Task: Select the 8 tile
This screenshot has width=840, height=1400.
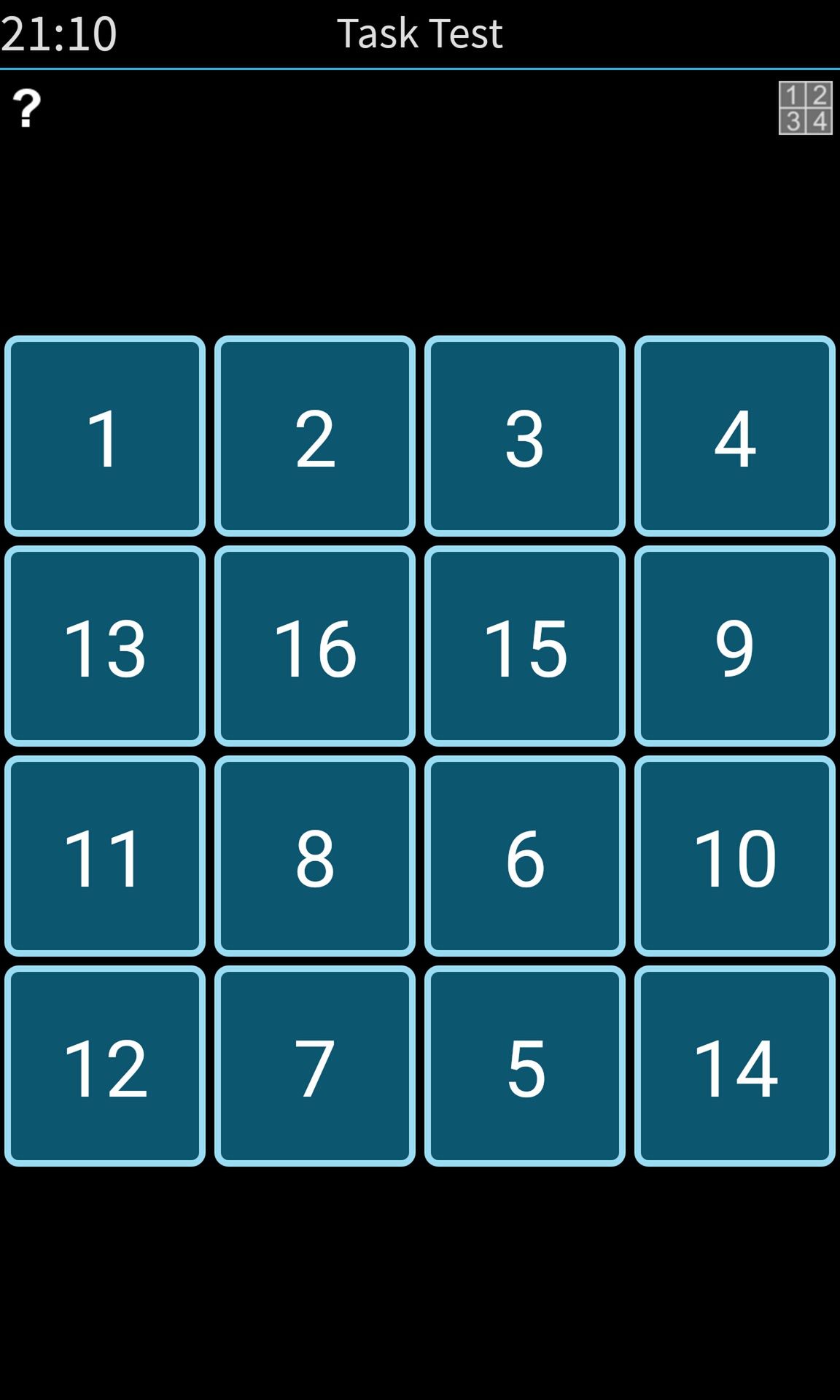Action: tap(315, 856)
